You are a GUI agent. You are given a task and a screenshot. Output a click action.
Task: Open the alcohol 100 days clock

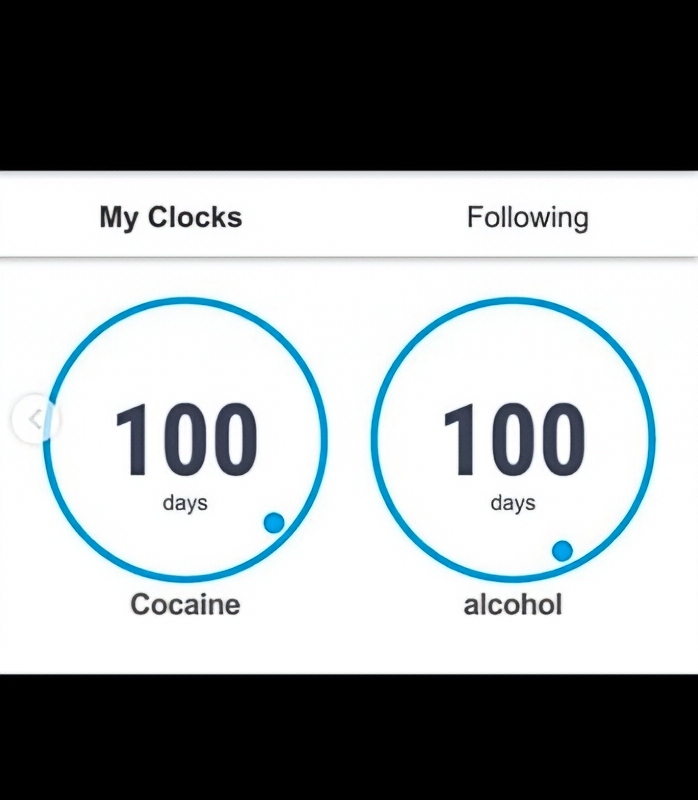point(513,440)
